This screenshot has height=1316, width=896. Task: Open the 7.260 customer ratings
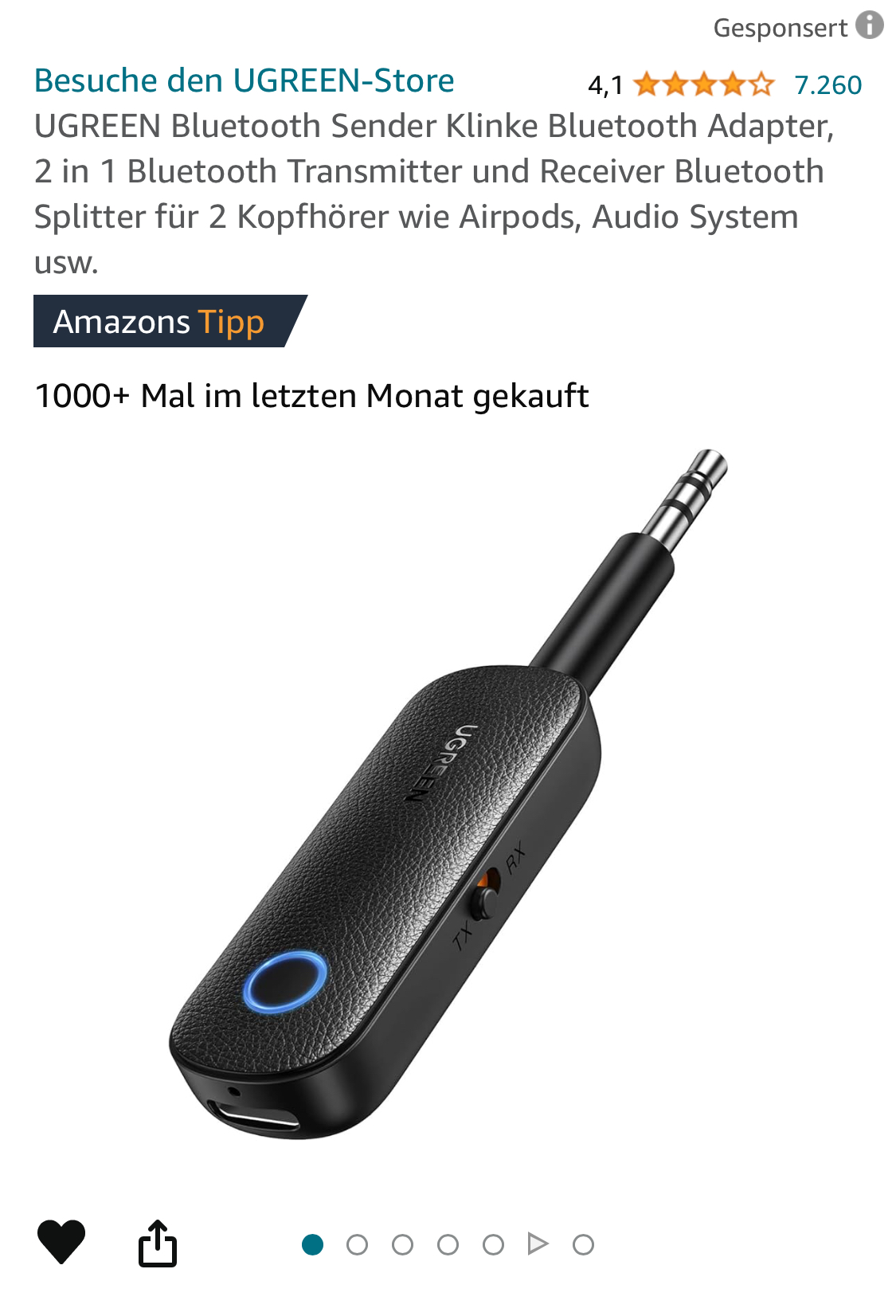pyautogui.click(x=828, y=84)
